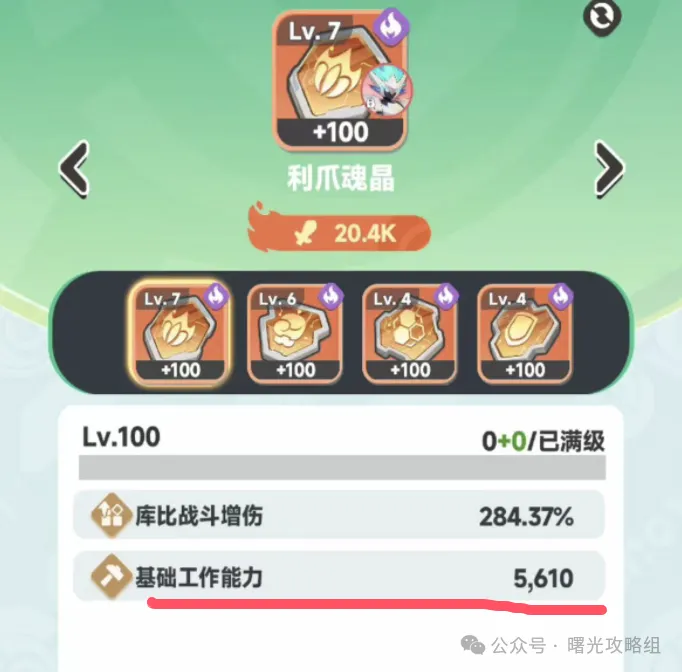Open the large 利爪魂晶 crystal icon
This screenshot has height=672, width=682.
[x=341, y=79]
